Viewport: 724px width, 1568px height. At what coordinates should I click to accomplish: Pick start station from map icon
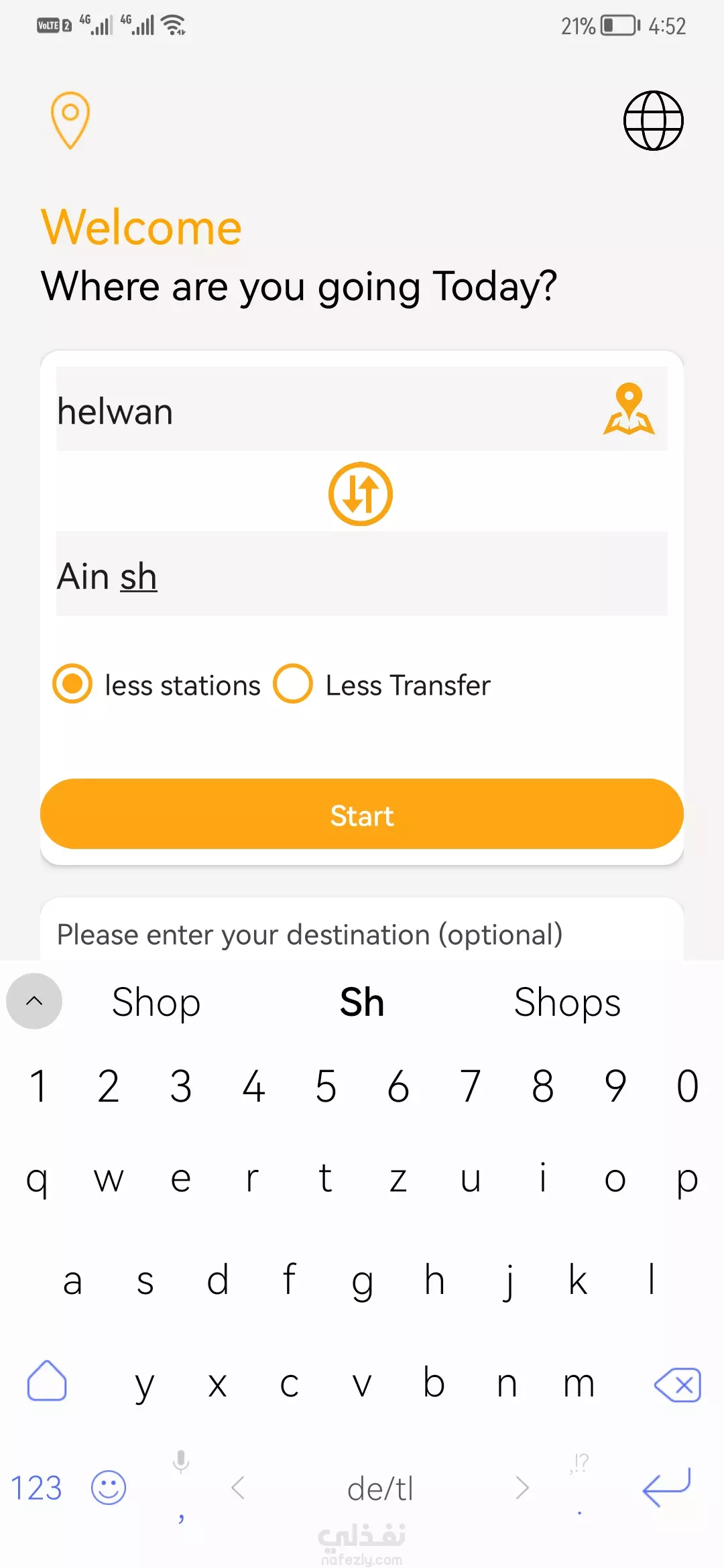(629, 409)
